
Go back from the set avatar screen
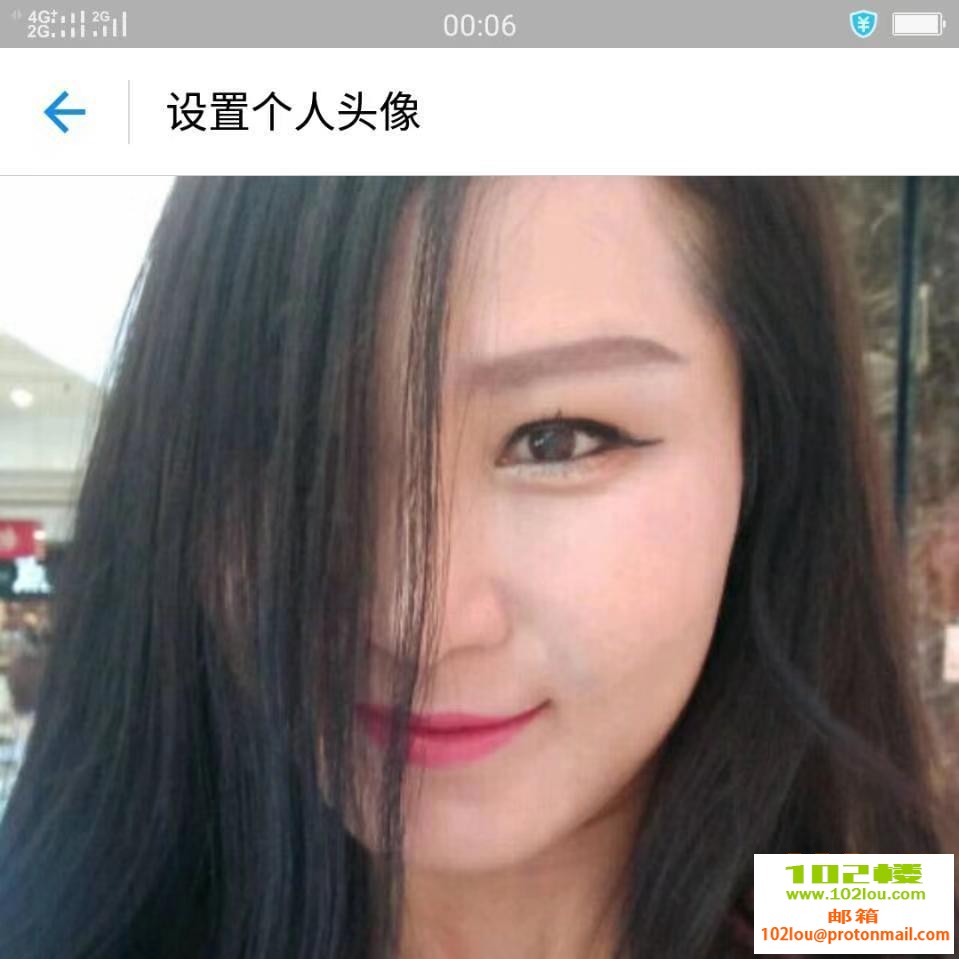coord(64,112)
